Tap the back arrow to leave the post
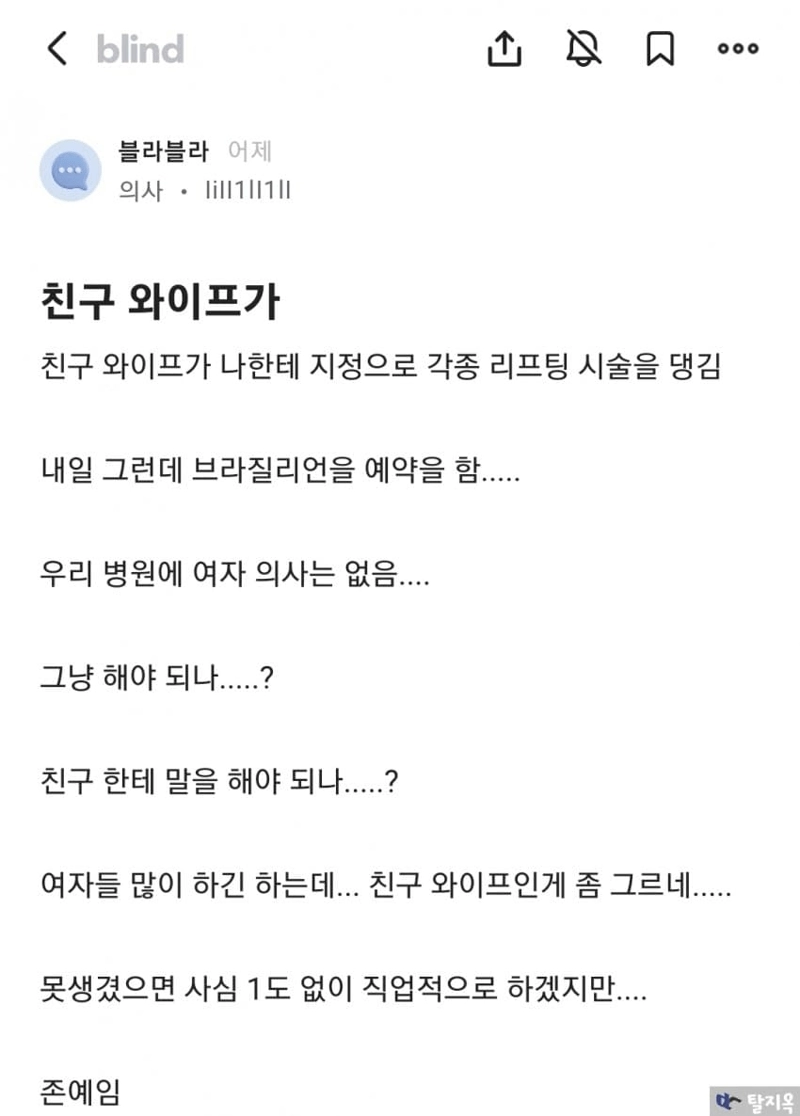The width and height of the screenshot is (800, 1116). point(57,48)
